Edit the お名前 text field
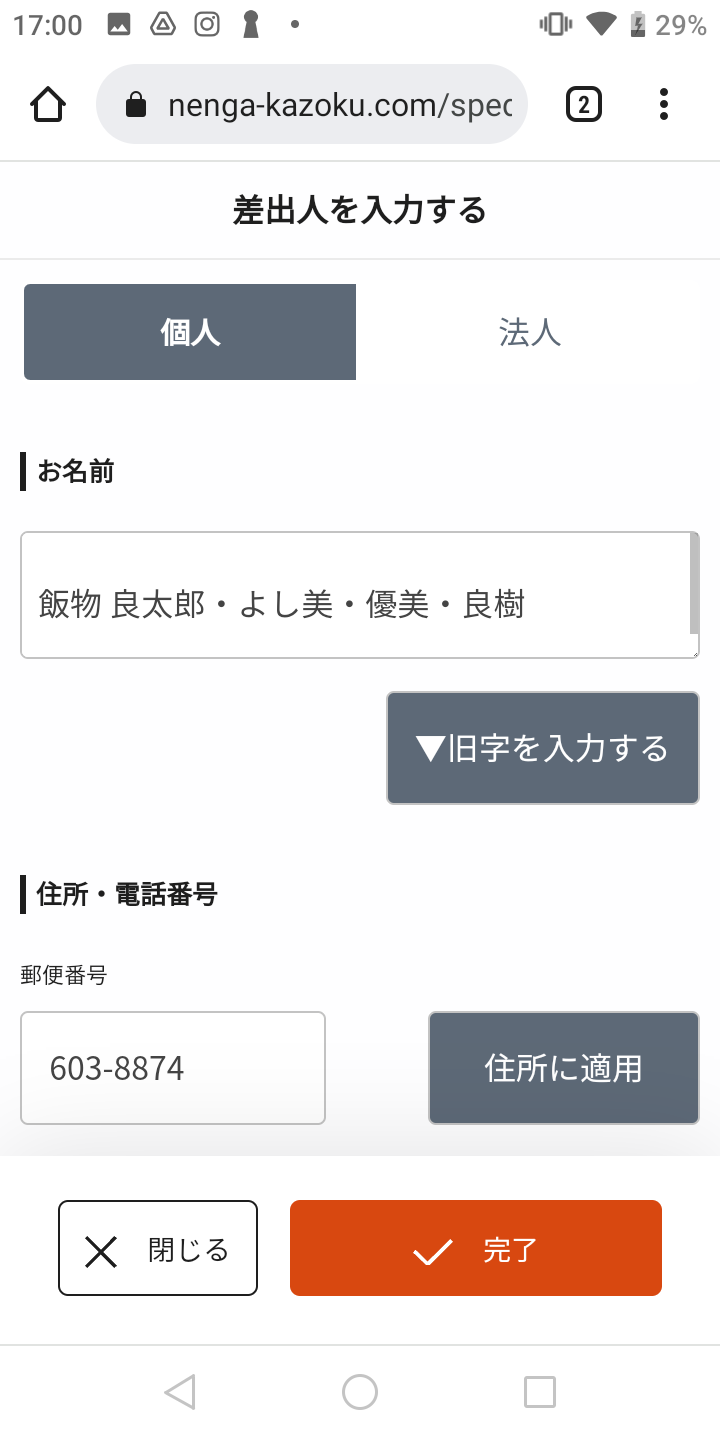This screenshot has height=1440, width=720. [x=355, y=595]
